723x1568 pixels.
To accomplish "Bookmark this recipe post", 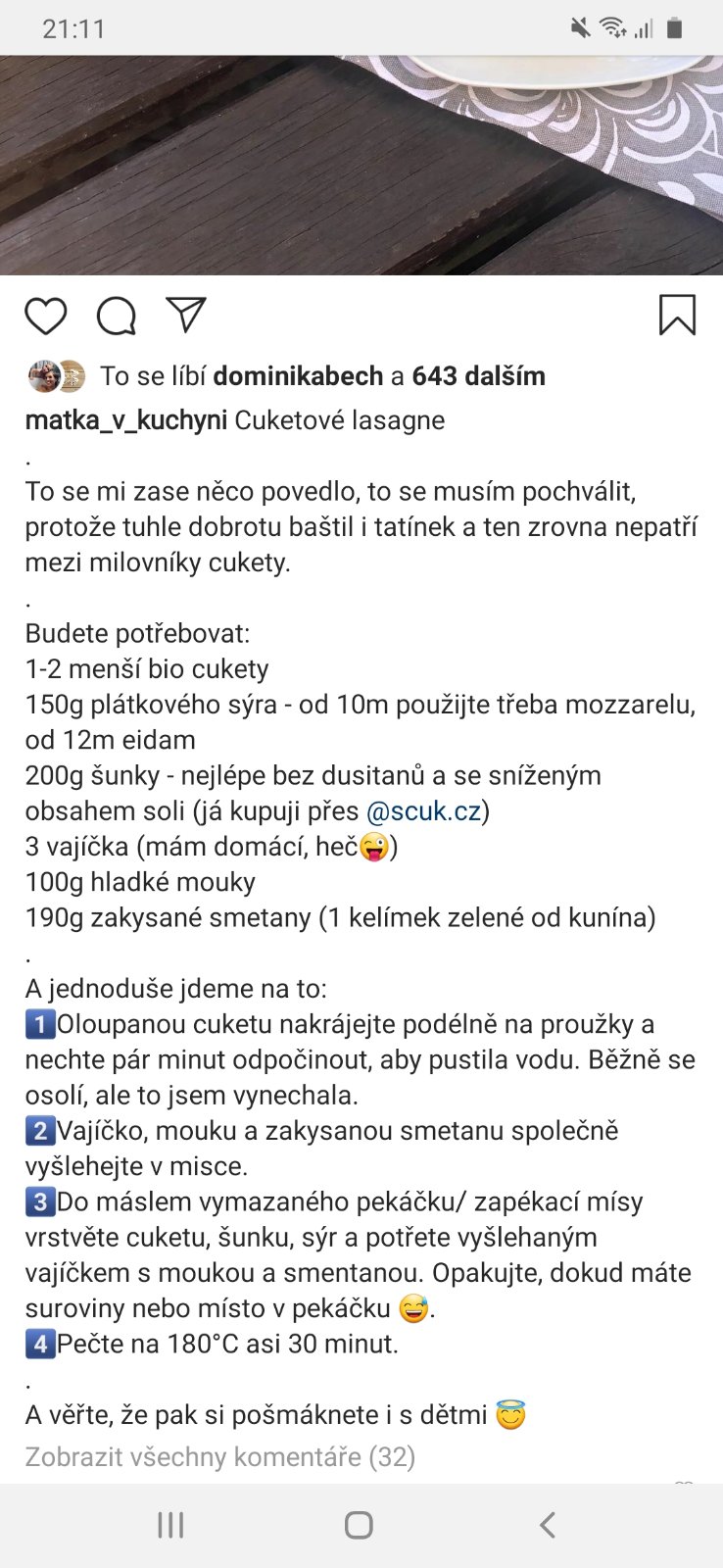I will [x=677, y=316].
